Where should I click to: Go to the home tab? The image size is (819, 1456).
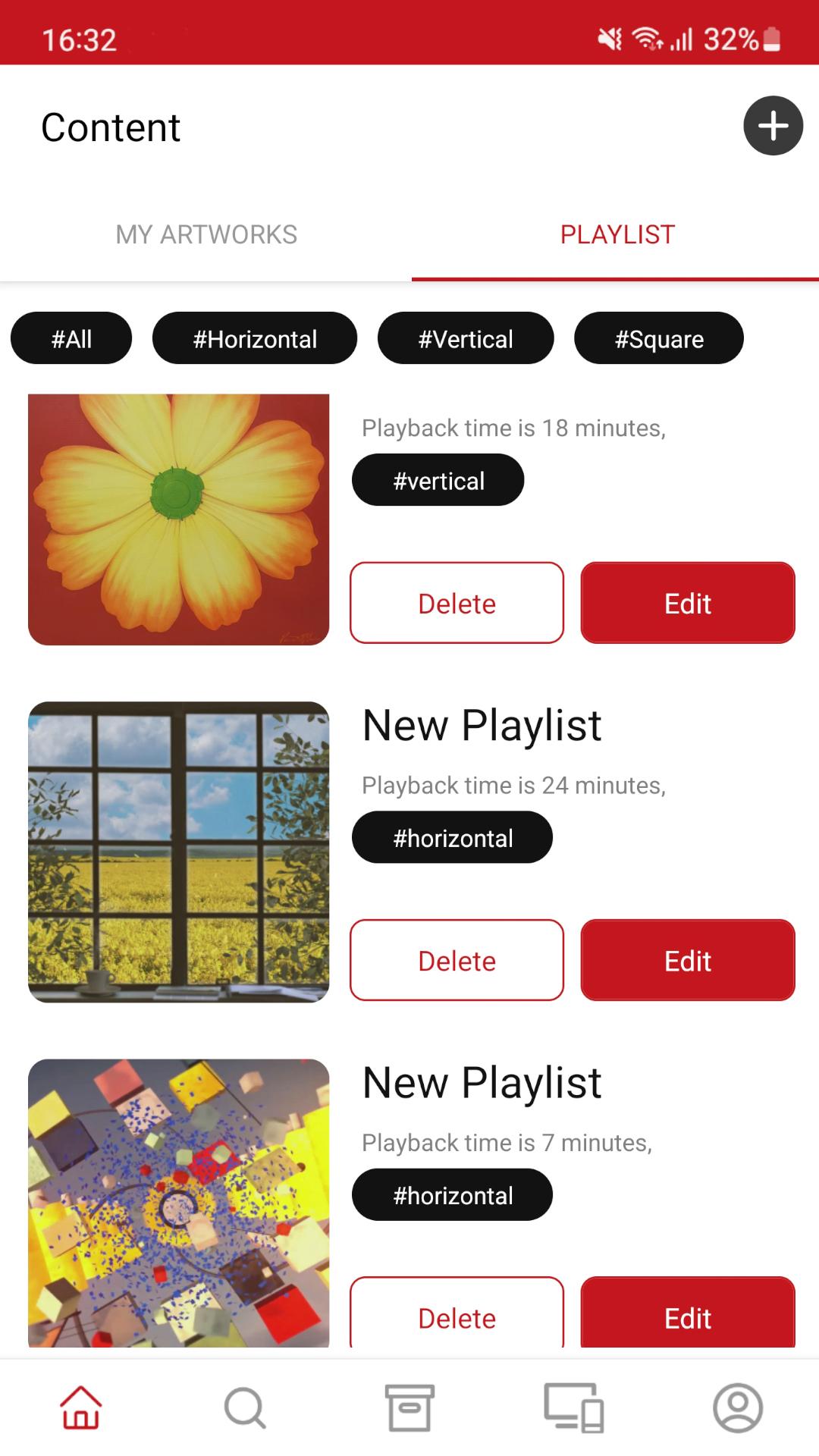point(81,1407)
